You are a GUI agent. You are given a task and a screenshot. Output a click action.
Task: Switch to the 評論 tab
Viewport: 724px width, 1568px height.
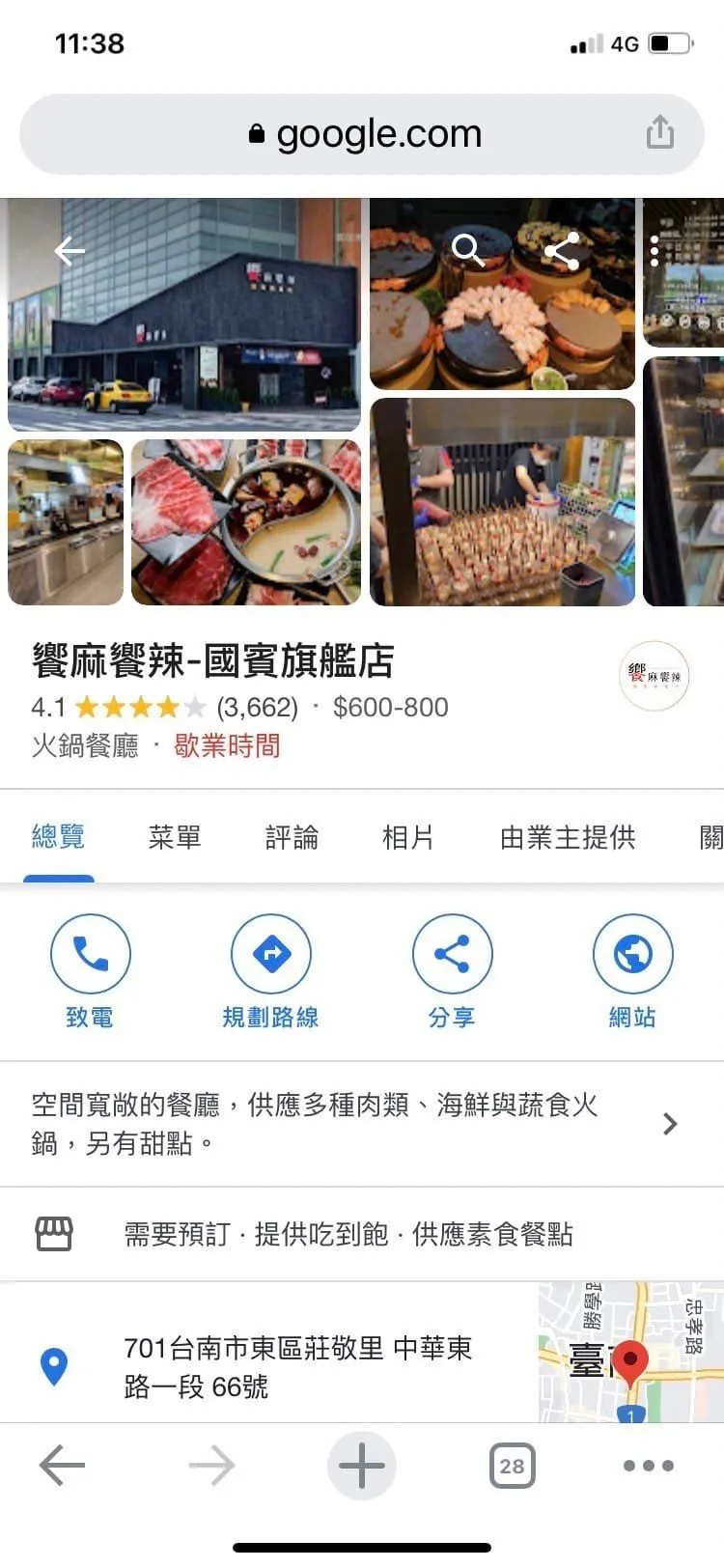tap(292, 837)
